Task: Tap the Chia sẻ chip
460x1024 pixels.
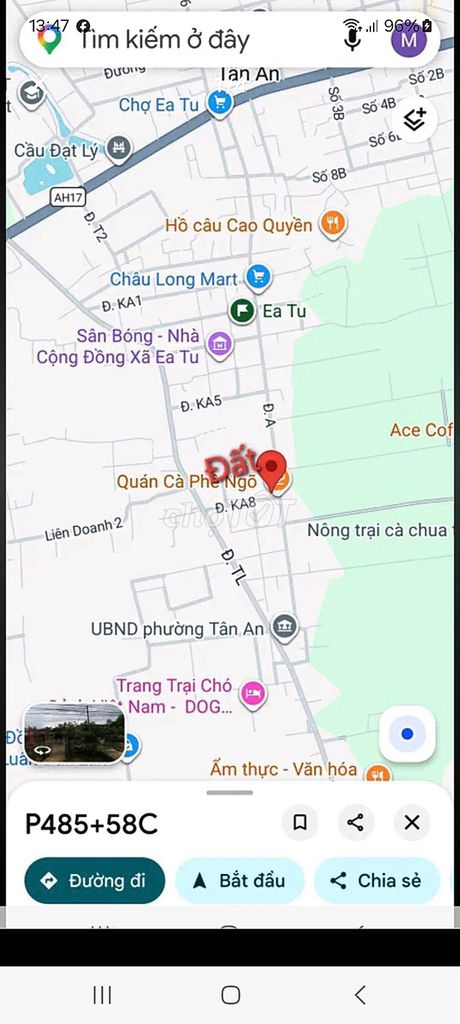Action: [377, 880]
